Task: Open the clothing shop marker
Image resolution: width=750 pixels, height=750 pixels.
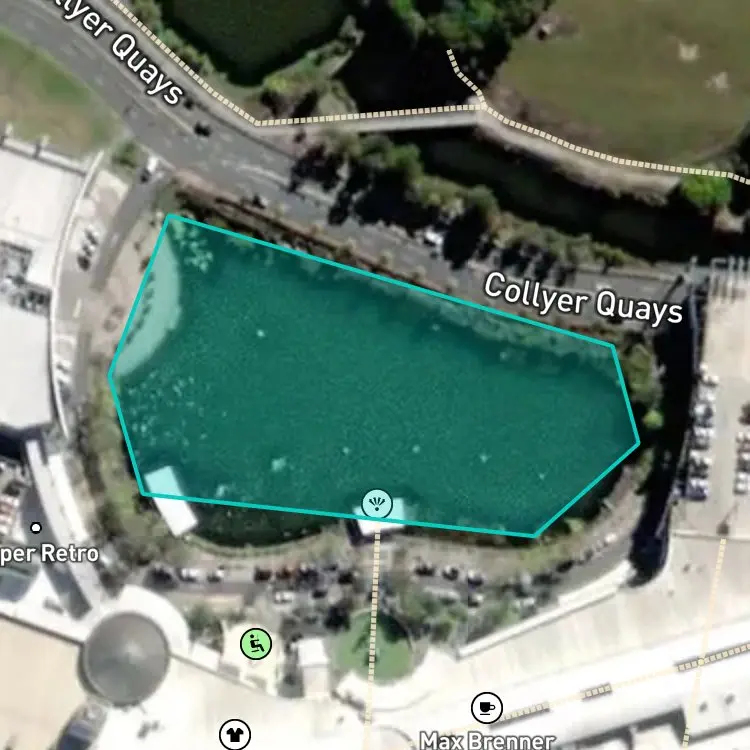Action: click(235, 734)
